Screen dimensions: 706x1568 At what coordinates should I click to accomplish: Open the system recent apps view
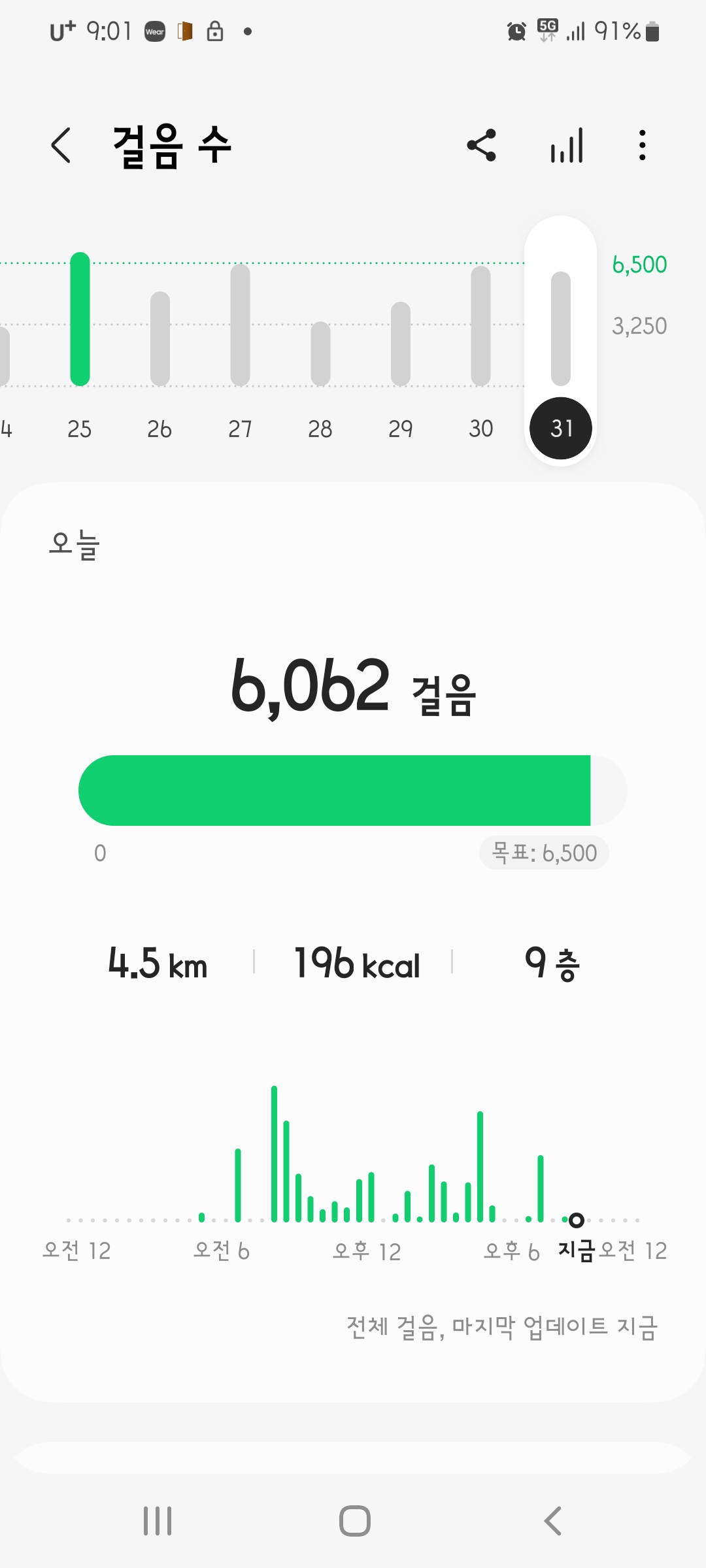pos(158,1521)
